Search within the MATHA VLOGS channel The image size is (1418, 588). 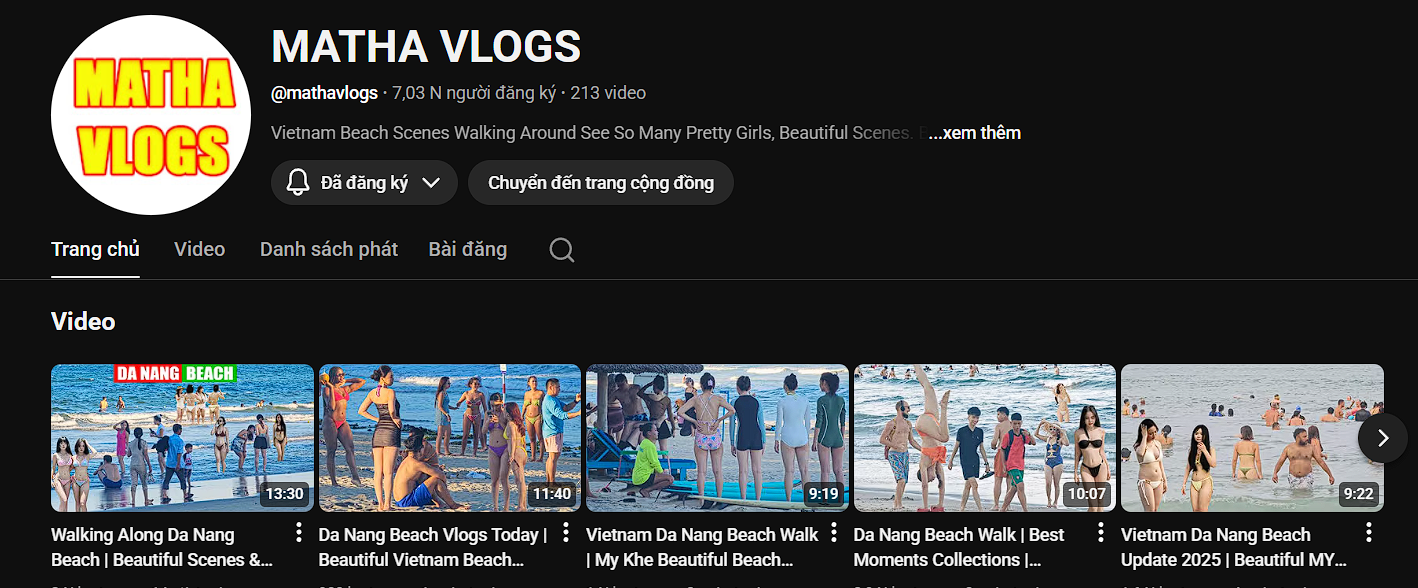(562, 250)
